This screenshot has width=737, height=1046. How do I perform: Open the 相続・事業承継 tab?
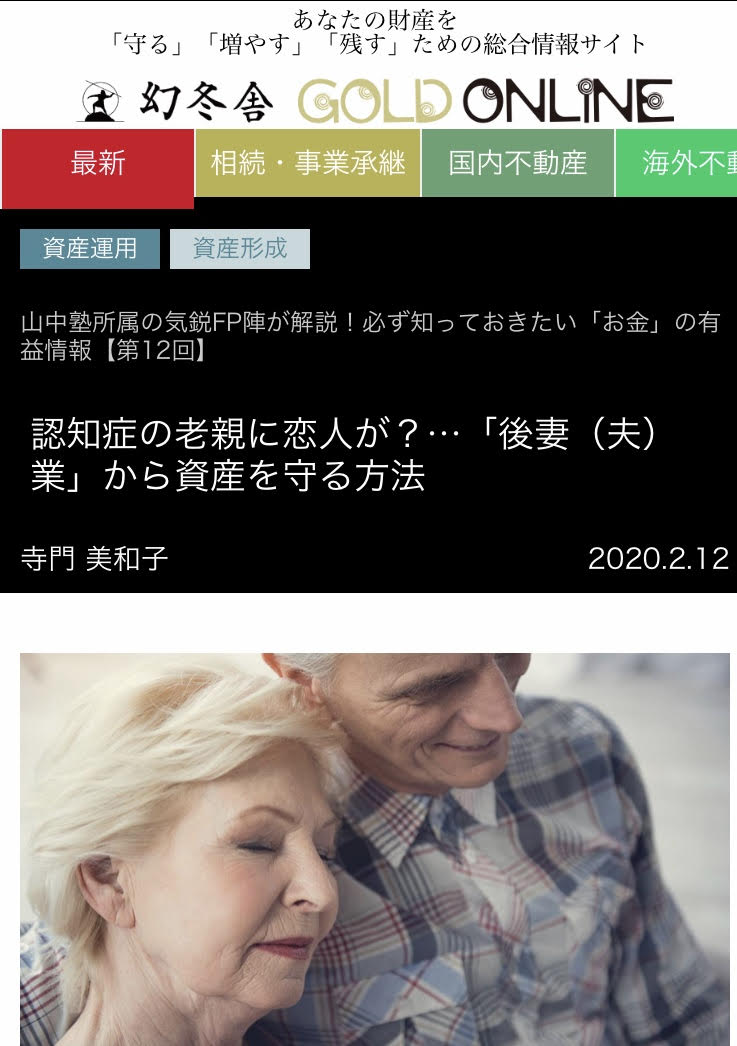pyautogui.click(x=308, y=163)
